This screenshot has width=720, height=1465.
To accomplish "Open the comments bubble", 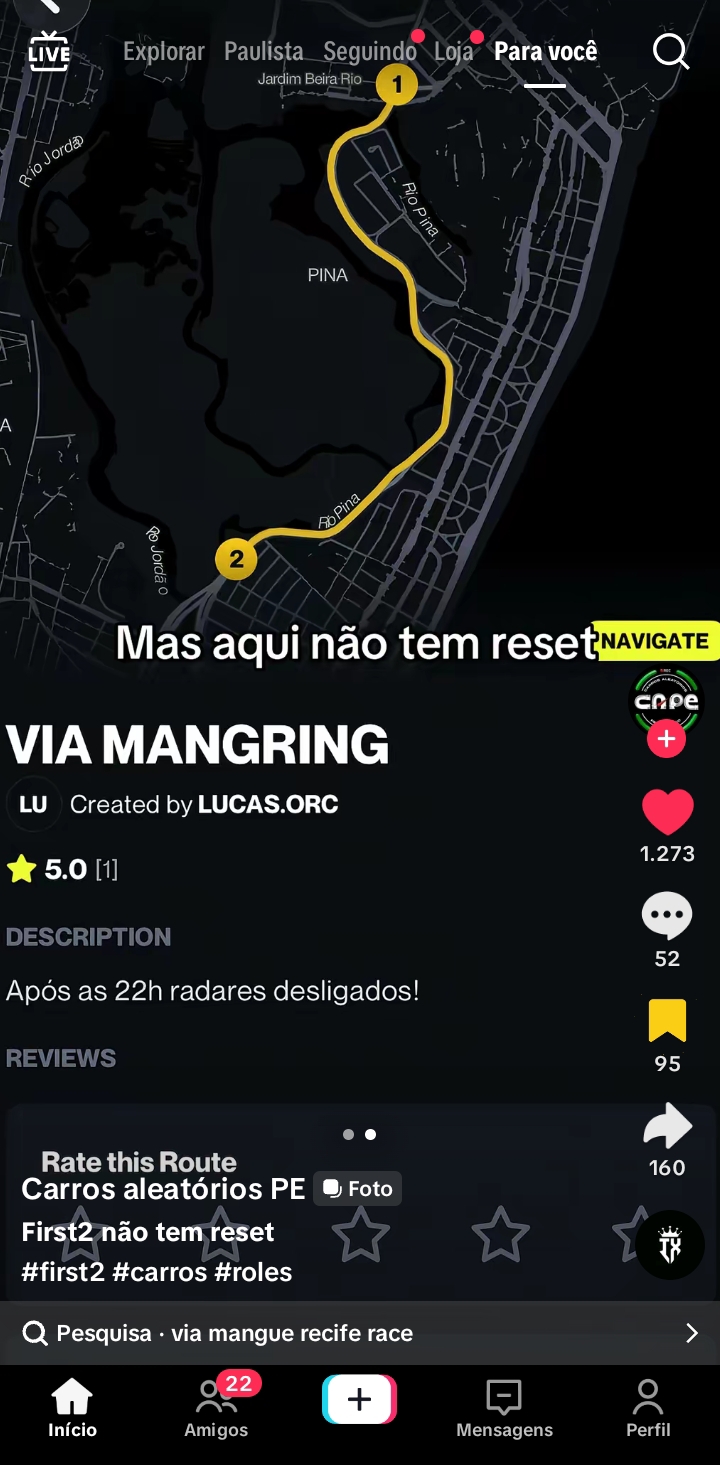I will [x=667, y=915].
